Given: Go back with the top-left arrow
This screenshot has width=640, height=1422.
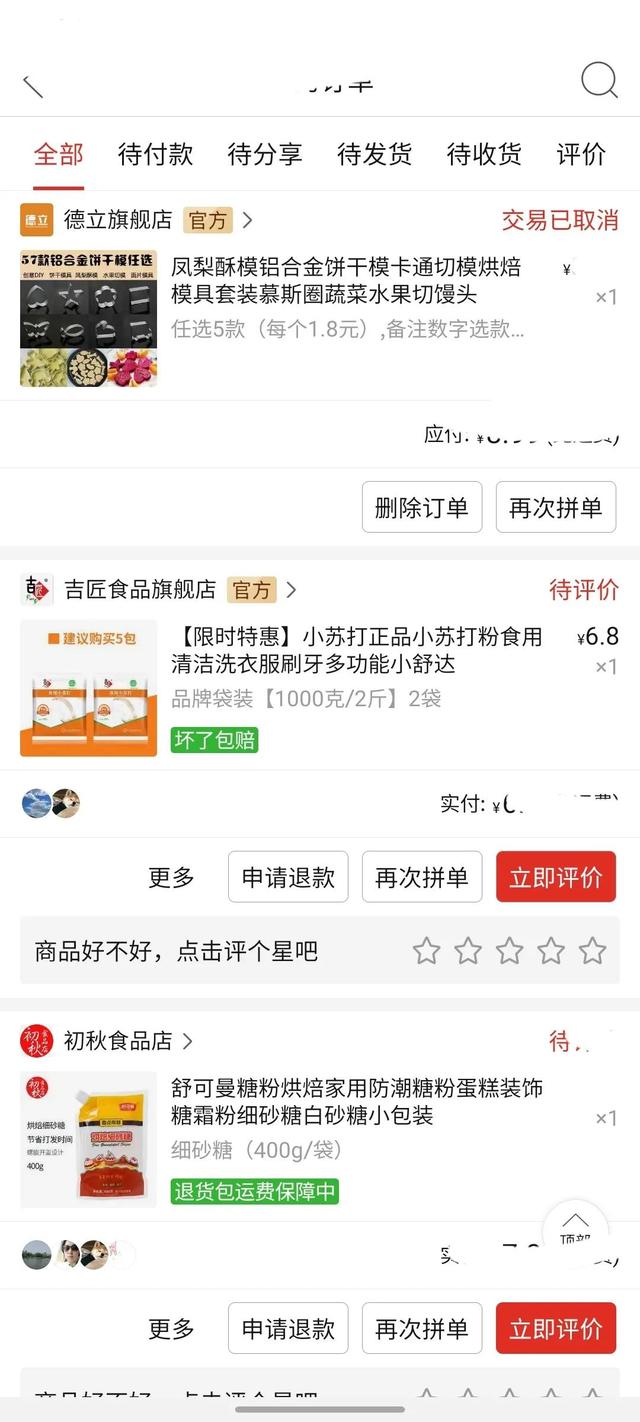Looking at the screenshot, I should [x=33, y=86].
